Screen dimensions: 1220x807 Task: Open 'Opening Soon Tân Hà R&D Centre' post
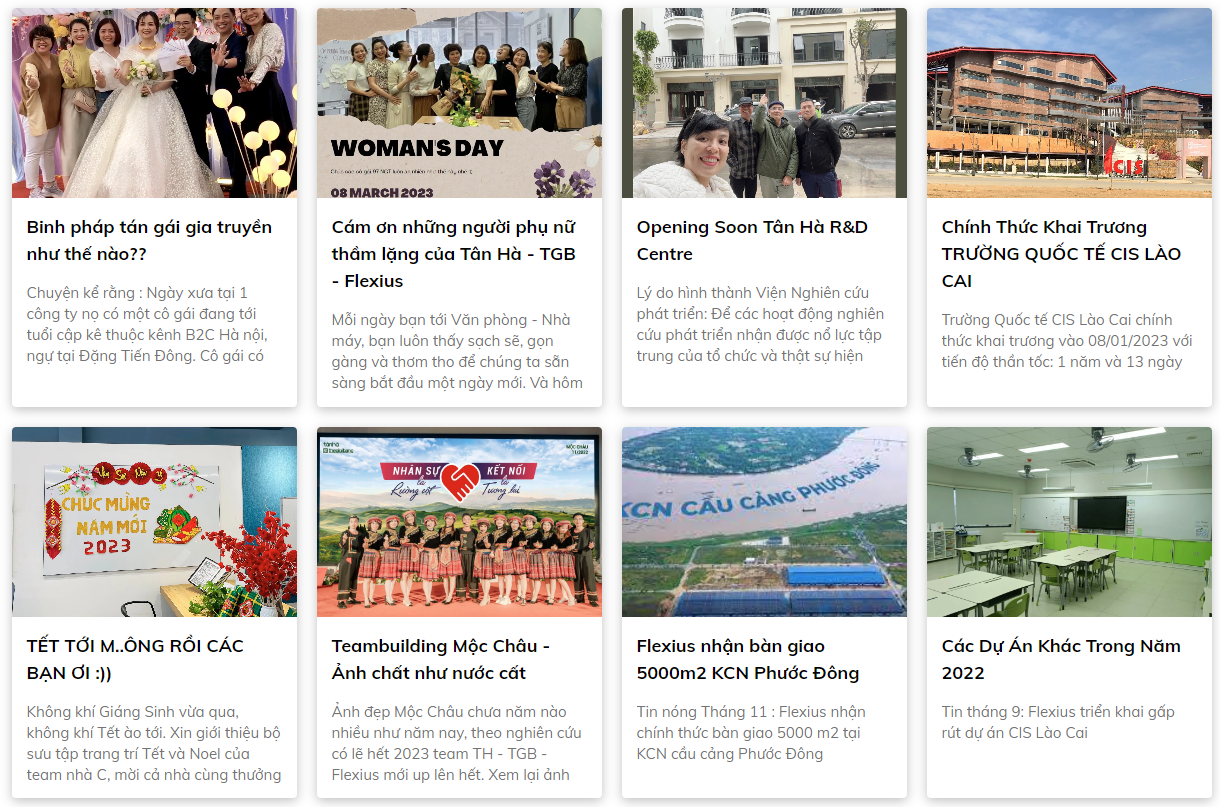752,240
